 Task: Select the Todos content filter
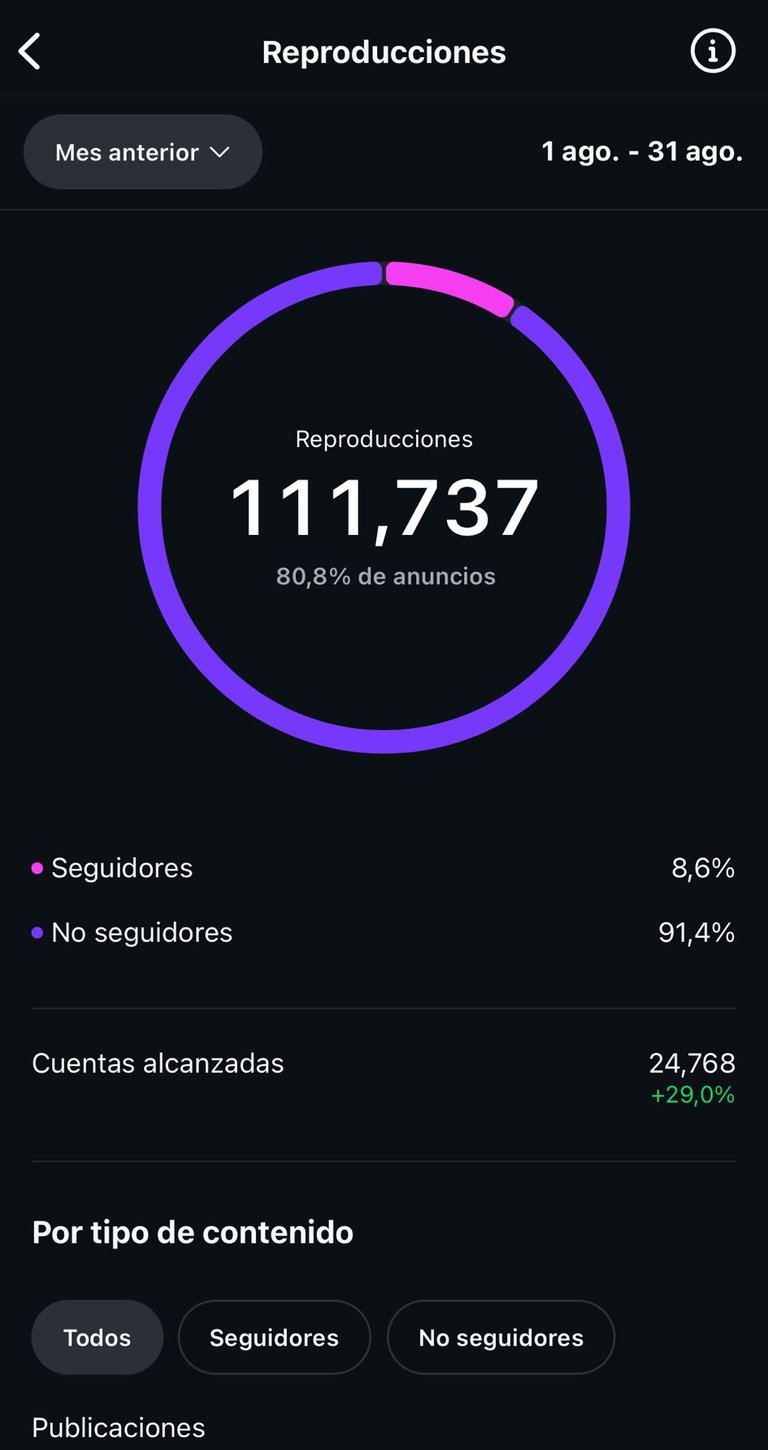click(x=97, y=1337)
